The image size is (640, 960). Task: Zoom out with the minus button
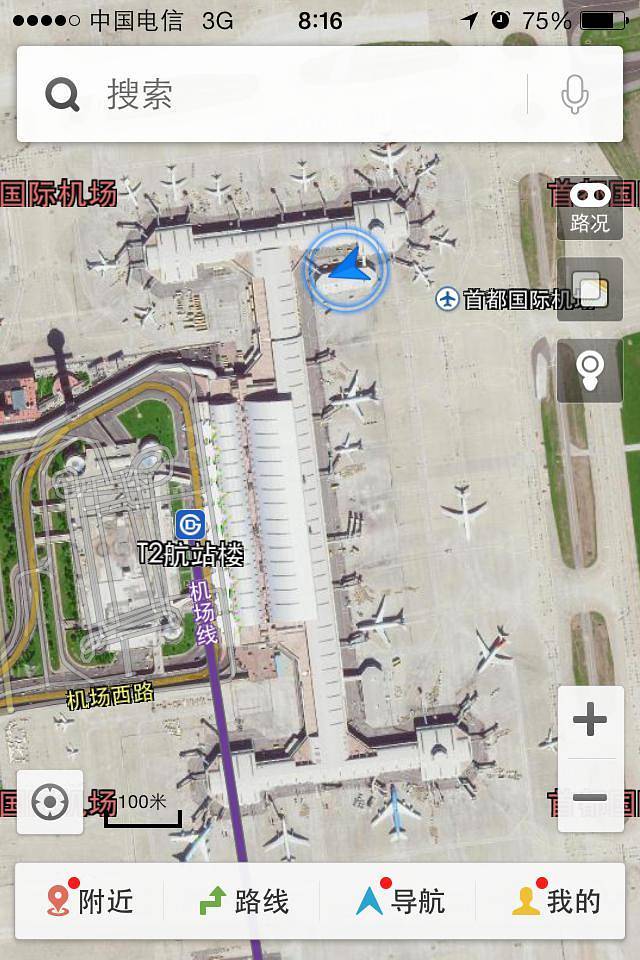590,797
